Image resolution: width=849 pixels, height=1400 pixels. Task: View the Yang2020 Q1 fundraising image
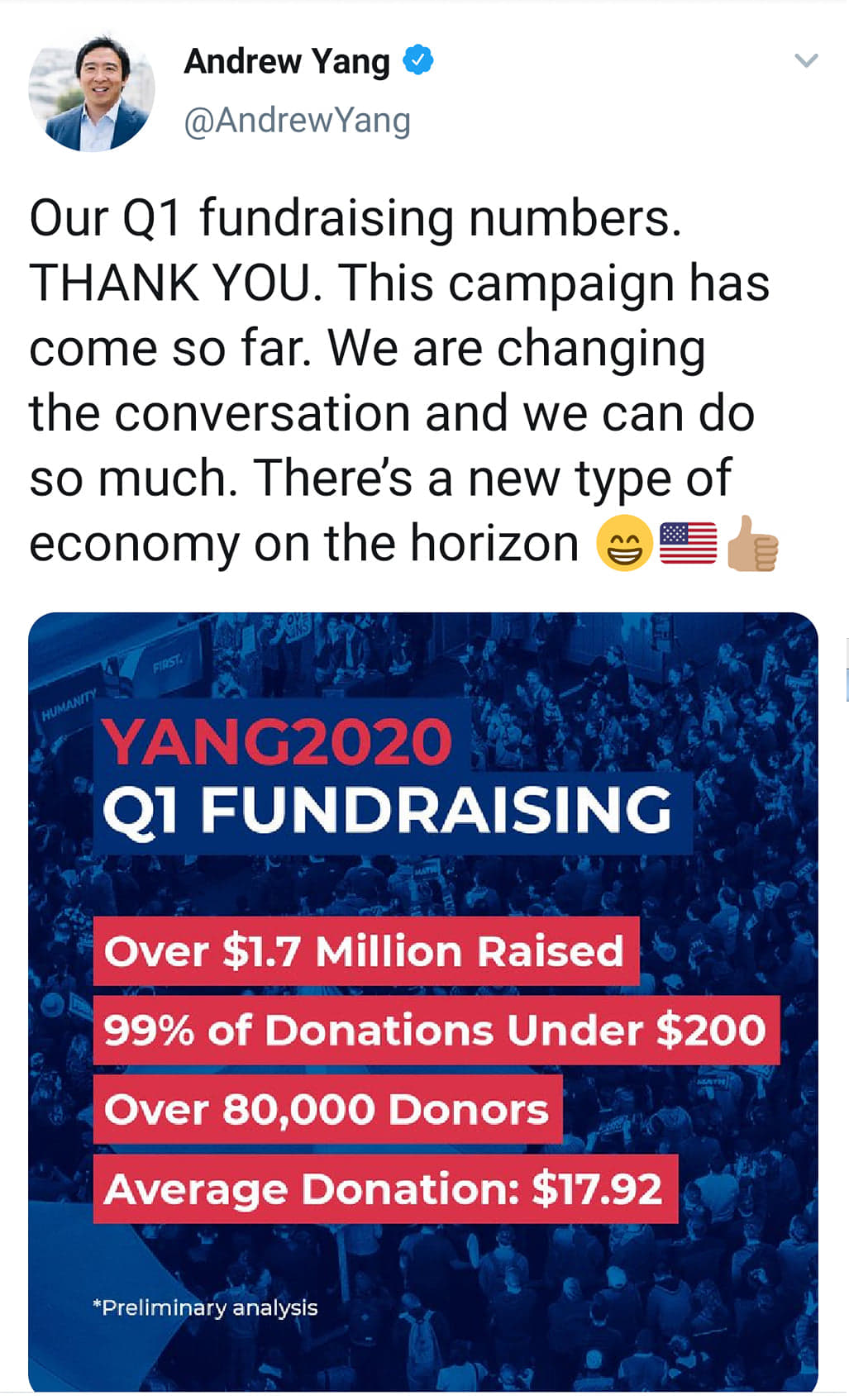pyautogui.click(x=423, y=1002)
